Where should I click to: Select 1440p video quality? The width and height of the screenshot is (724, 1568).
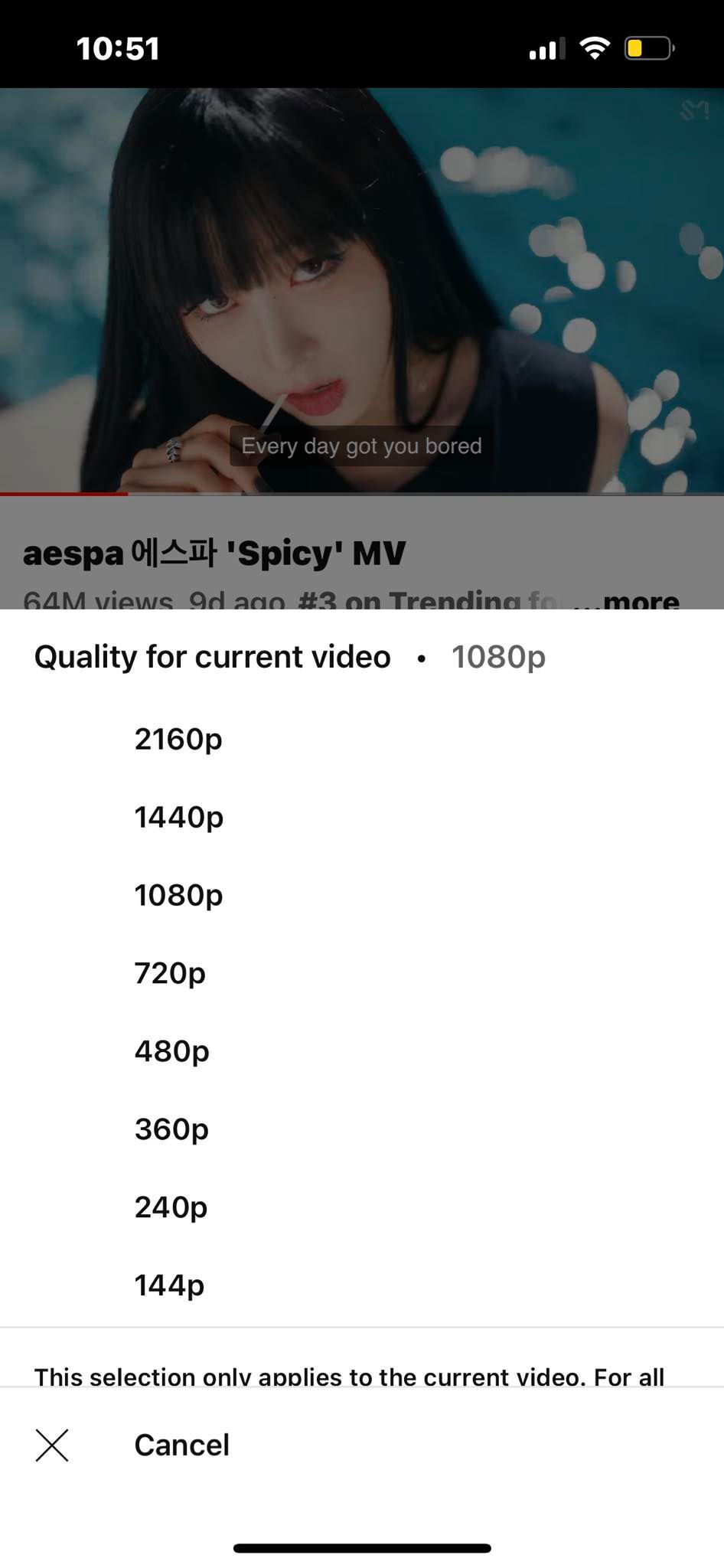(x=178, y=817)
